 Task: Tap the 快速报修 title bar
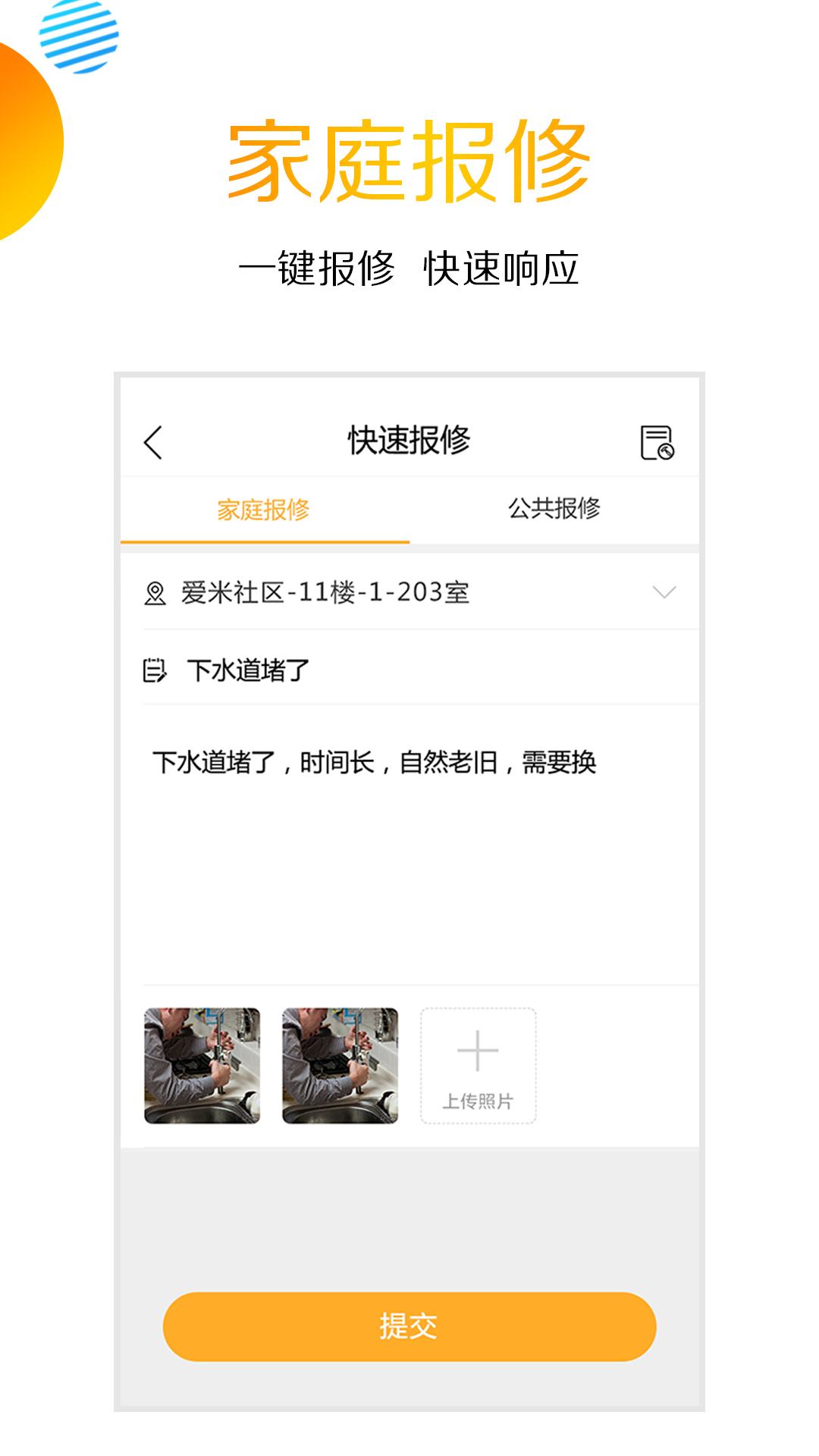pos(409,438)
